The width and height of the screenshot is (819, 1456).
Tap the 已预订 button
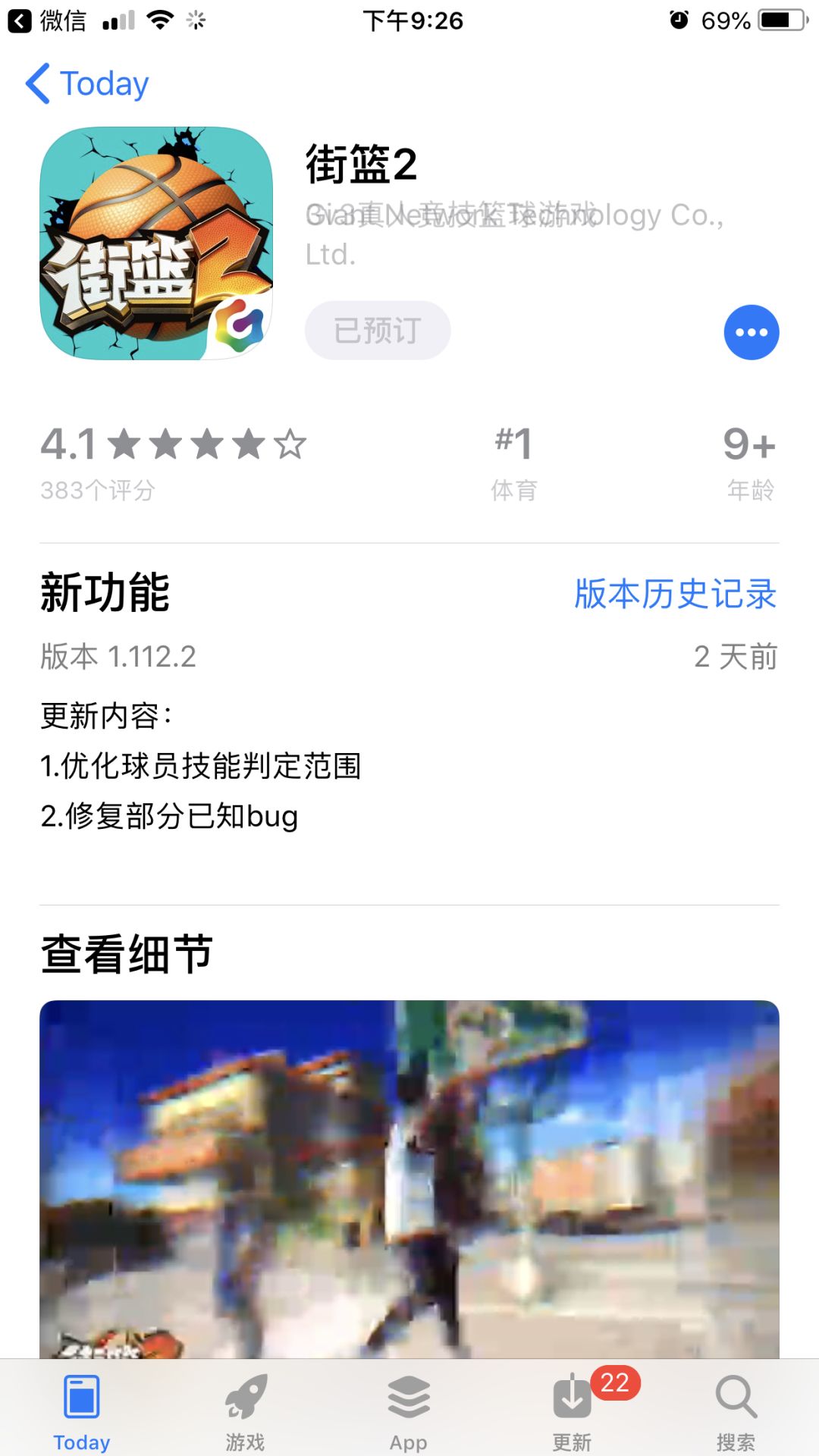point(378,331)
